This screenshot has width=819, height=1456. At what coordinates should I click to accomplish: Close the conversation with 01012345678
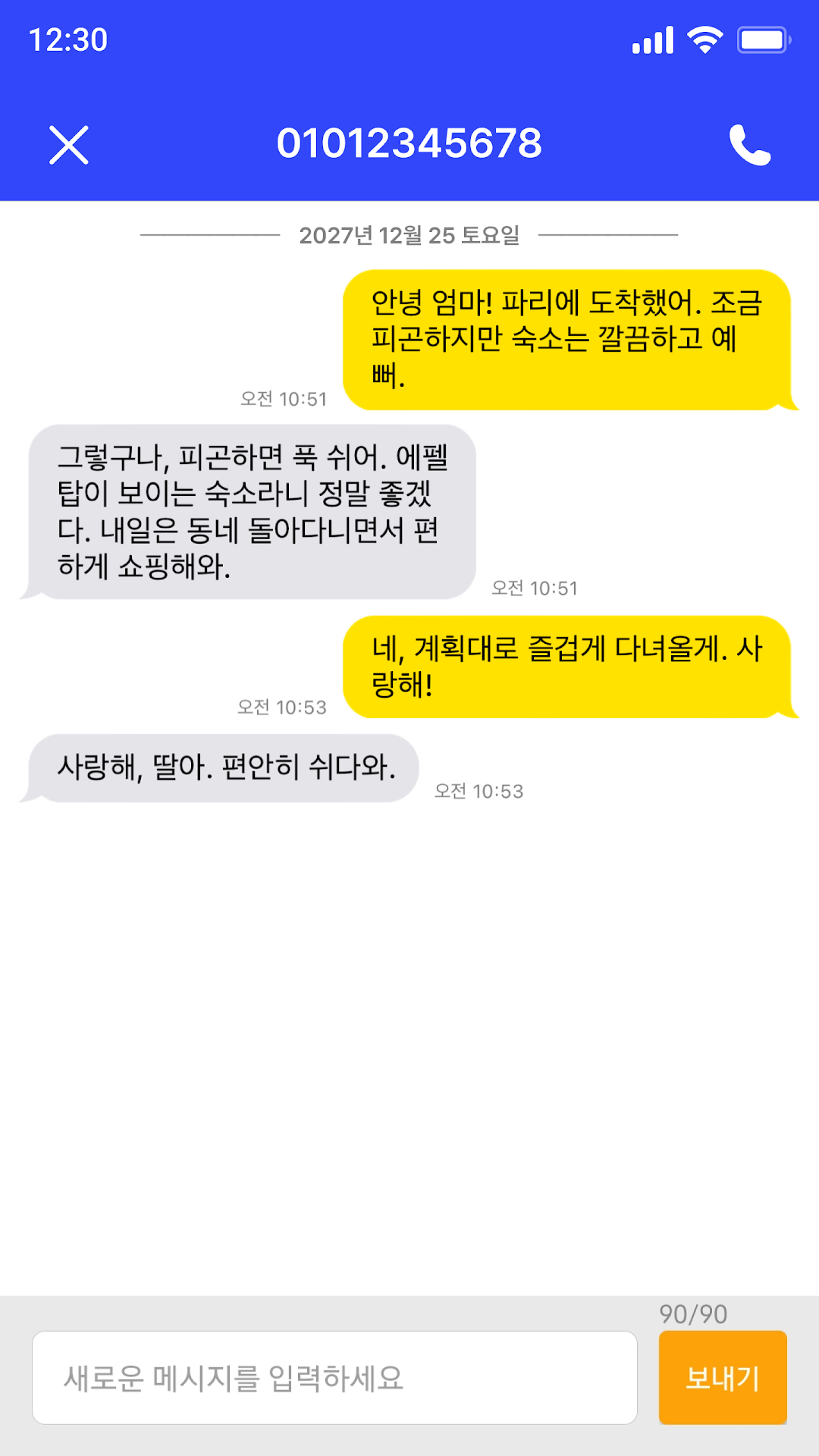69,145
